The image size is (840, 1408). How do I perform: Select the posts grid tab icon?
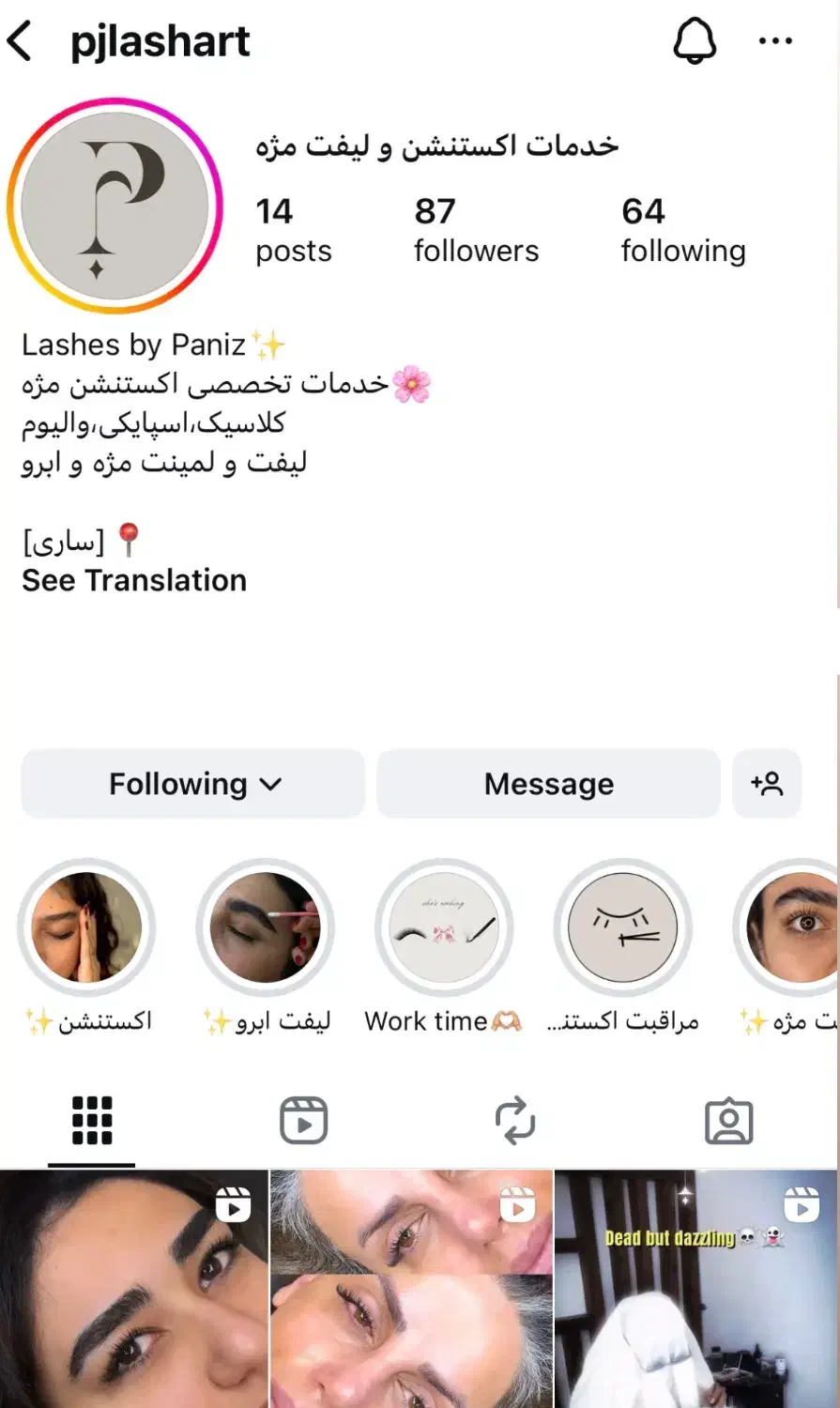click(x=90, y=1119)
